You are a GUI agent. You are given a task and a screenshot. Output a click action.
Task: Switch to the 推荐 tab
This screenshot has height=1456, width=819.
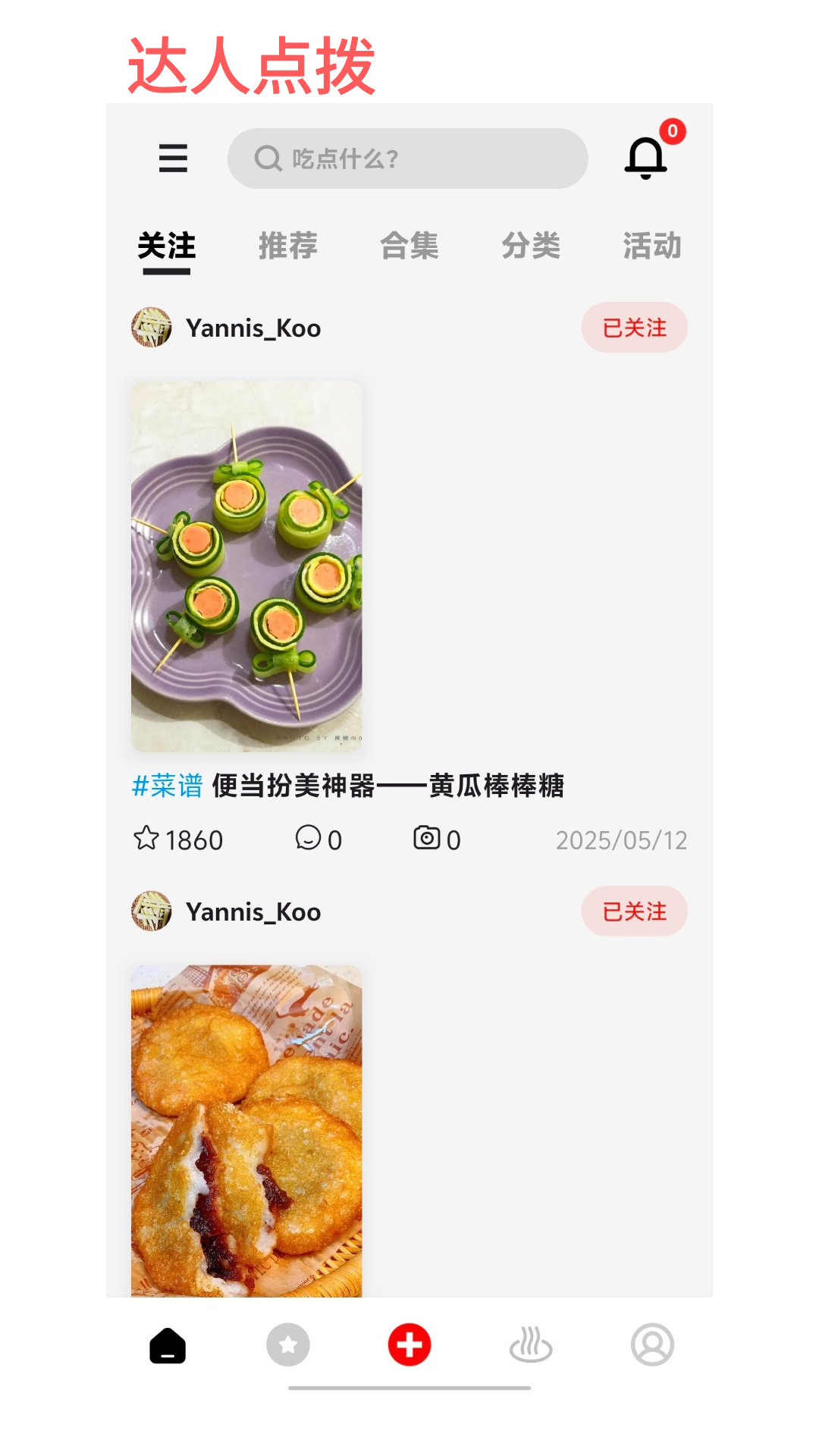point(287,246)
